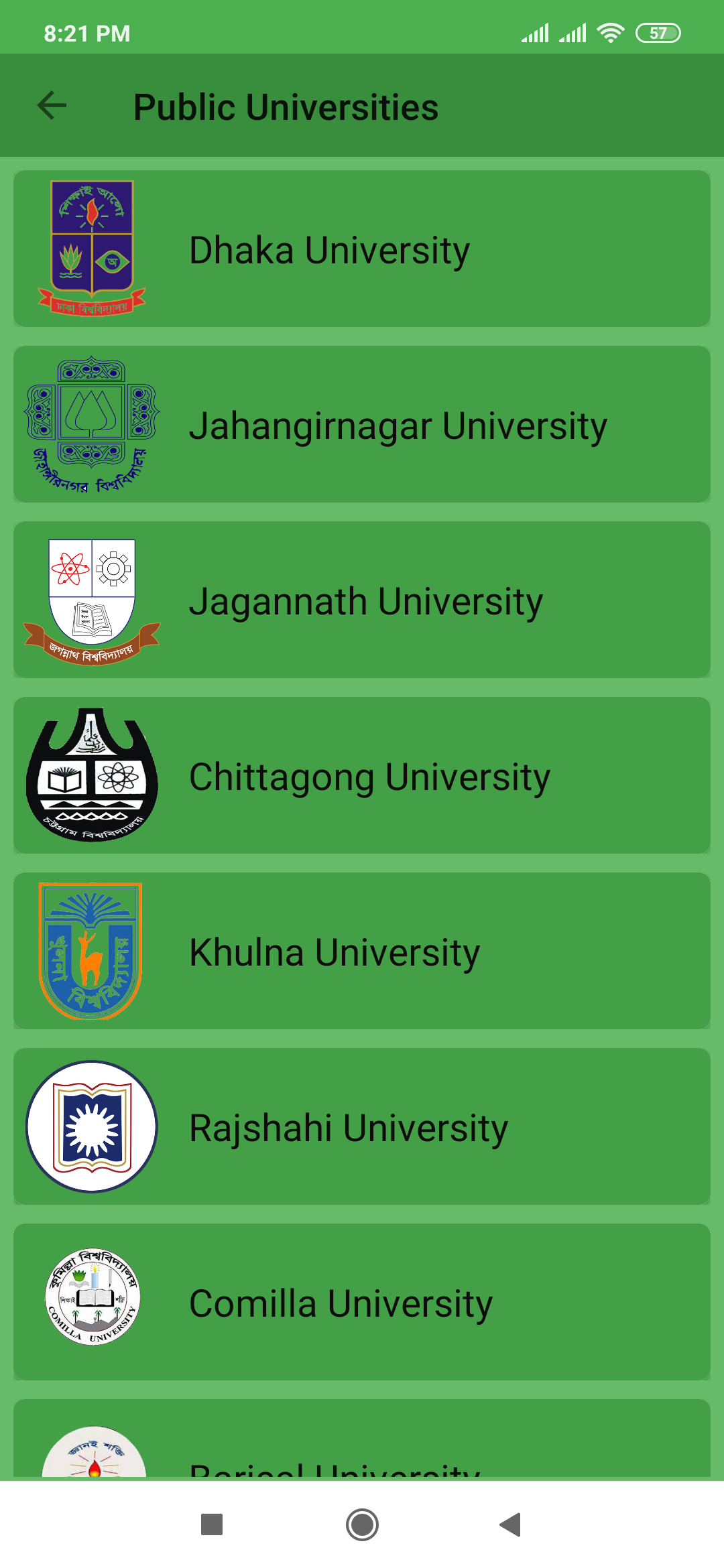This screenshot has width=724, height=1568.
Task: Go to the home screen
Action: [362, 1525]
